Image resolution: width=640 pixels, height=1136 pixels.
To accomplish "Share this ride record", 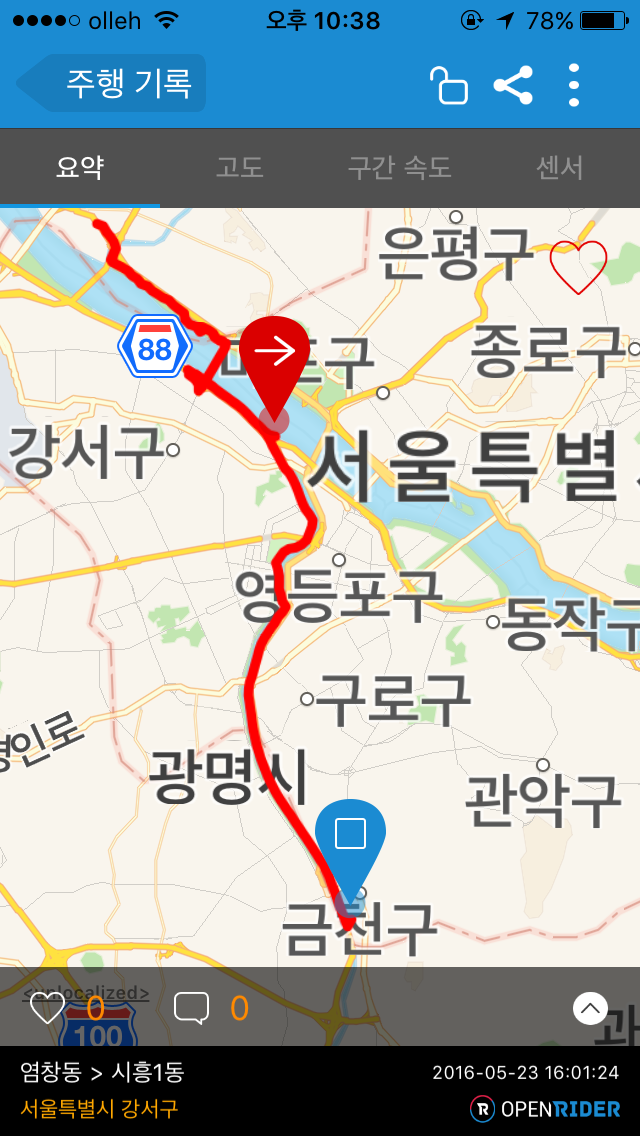I will coord(513,85).
